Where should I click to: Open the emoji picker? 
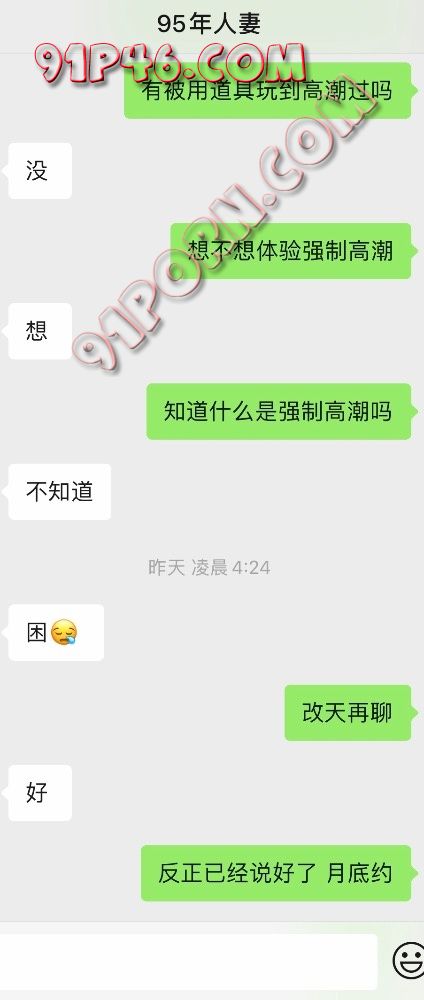click(x=408, y=960)
